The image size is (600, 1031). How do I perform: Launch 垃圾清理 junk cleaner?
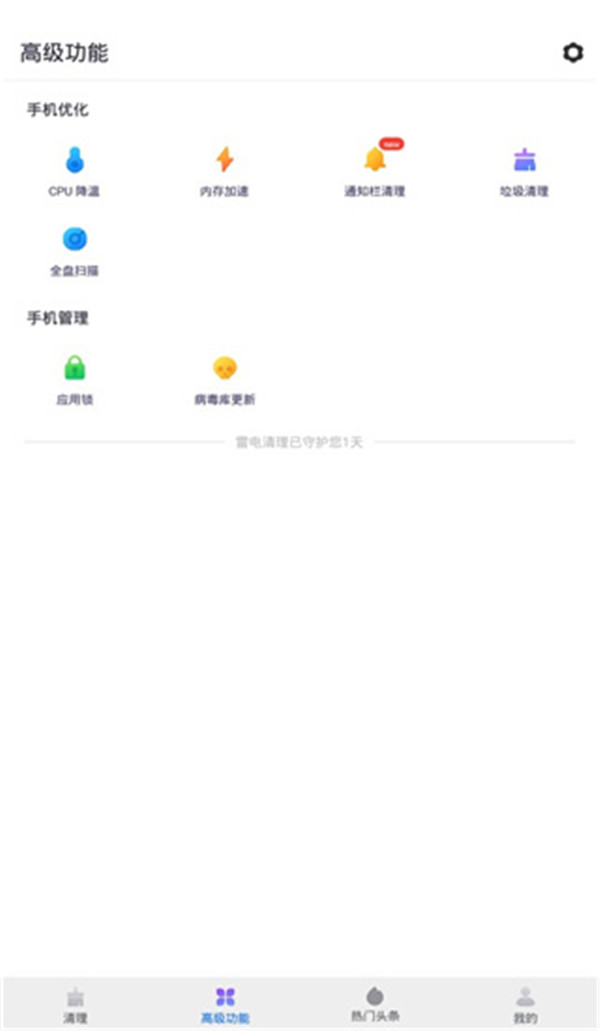pos(525,170)
